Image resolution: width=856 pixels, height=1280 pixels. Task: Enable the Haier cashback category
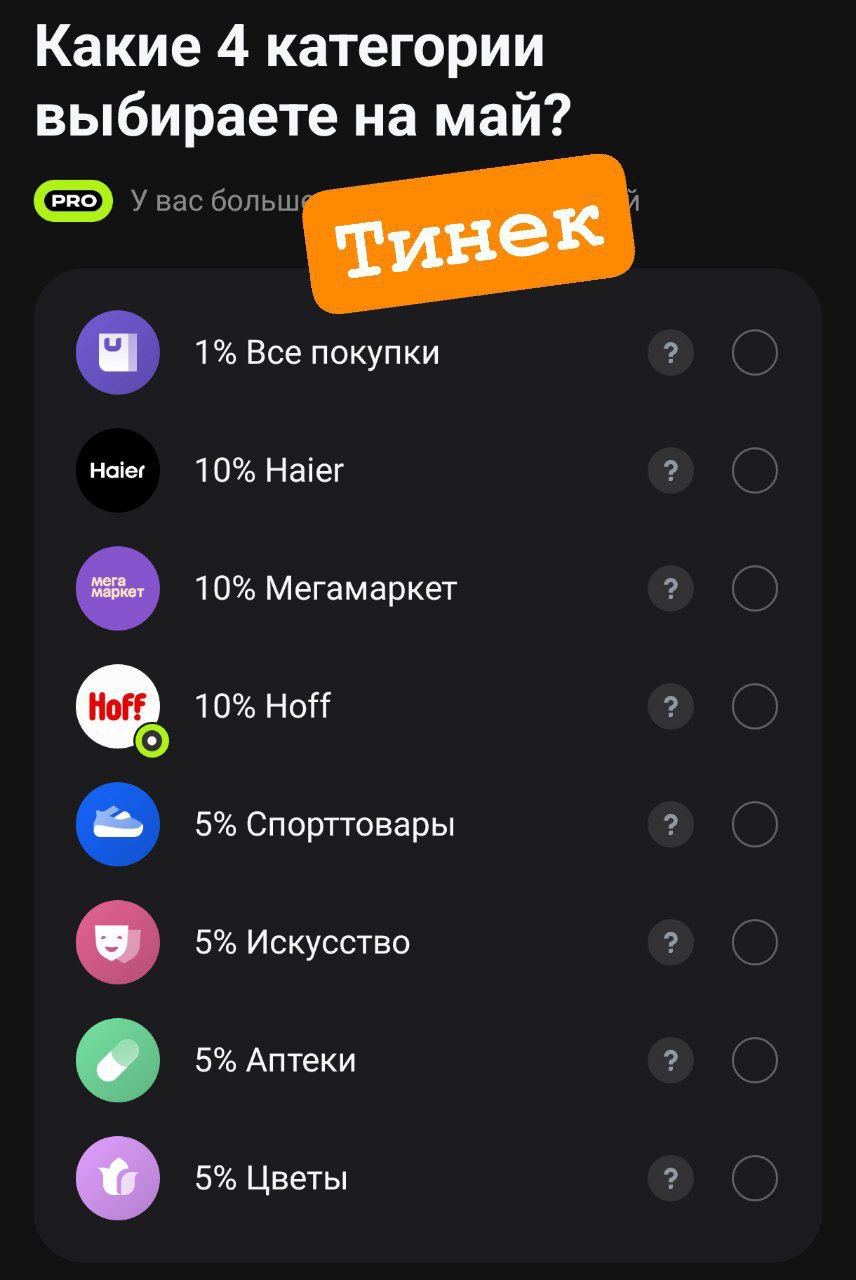(x=755, y=470)
